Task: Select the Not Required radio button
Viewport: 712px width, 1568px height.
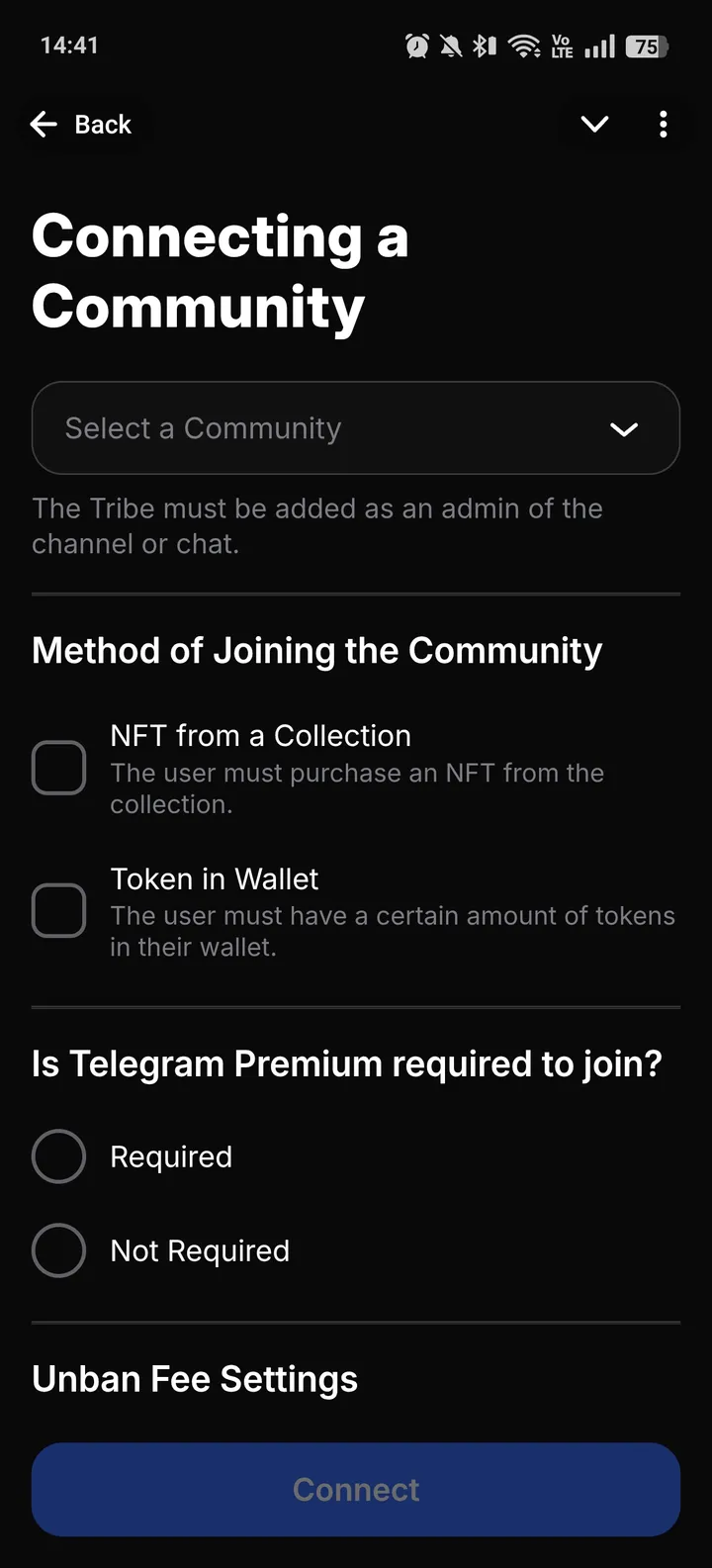Action: (x=58, y=1250)
